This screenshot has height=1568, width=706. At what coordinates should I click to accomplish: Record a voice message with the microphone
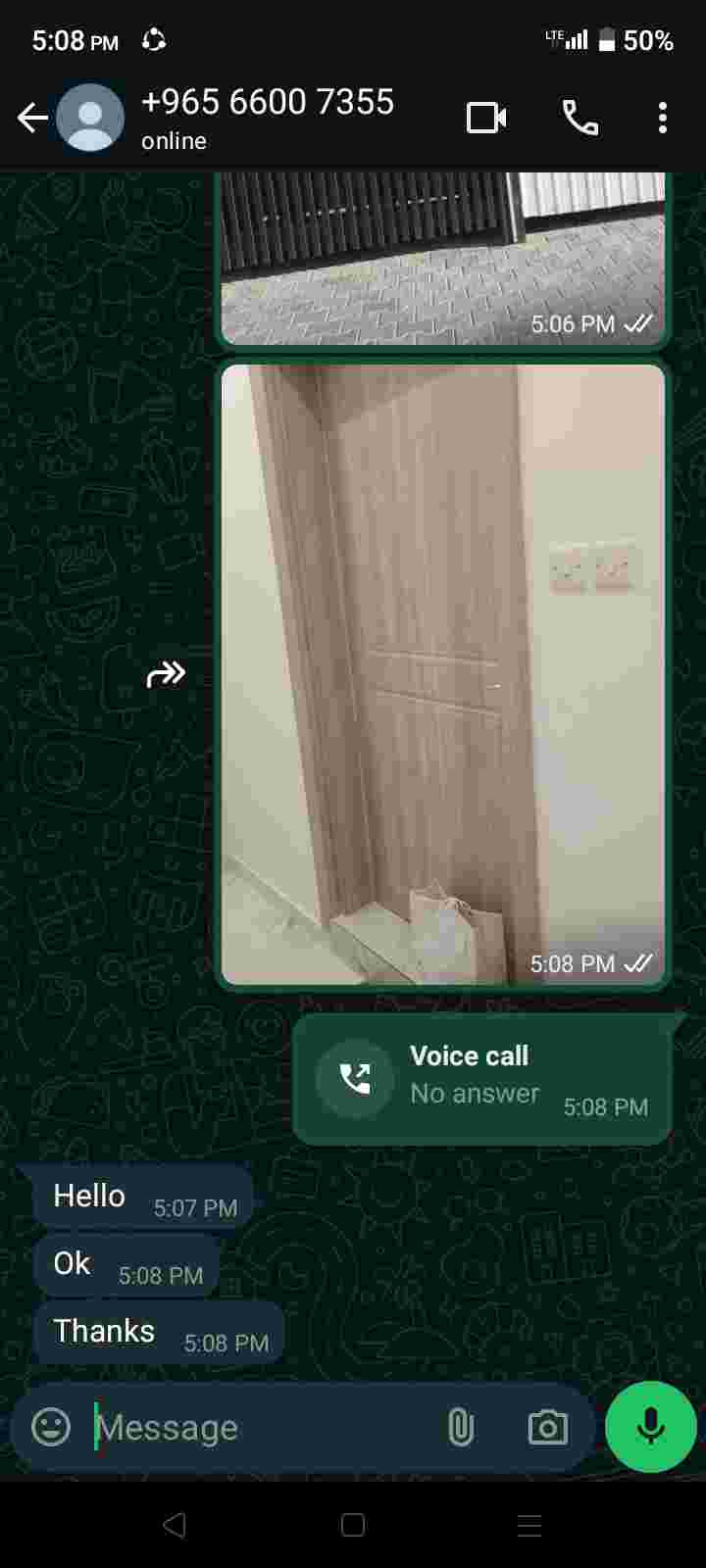click(650, 1427)
